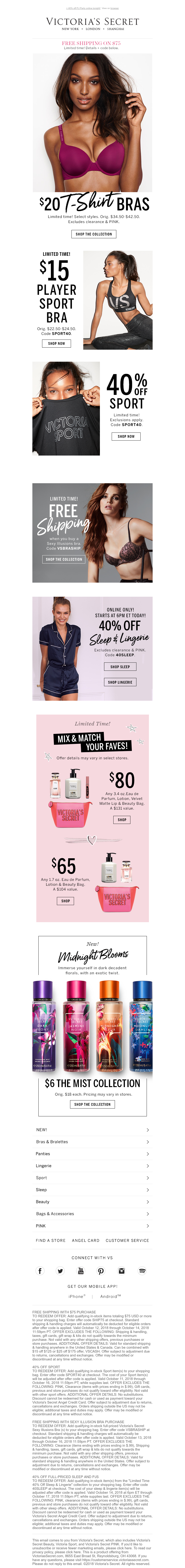Viewport: 185px width, 1568px height.
Task: Tap the Shop Lingerie button
Action: click(x=120, y=682)
